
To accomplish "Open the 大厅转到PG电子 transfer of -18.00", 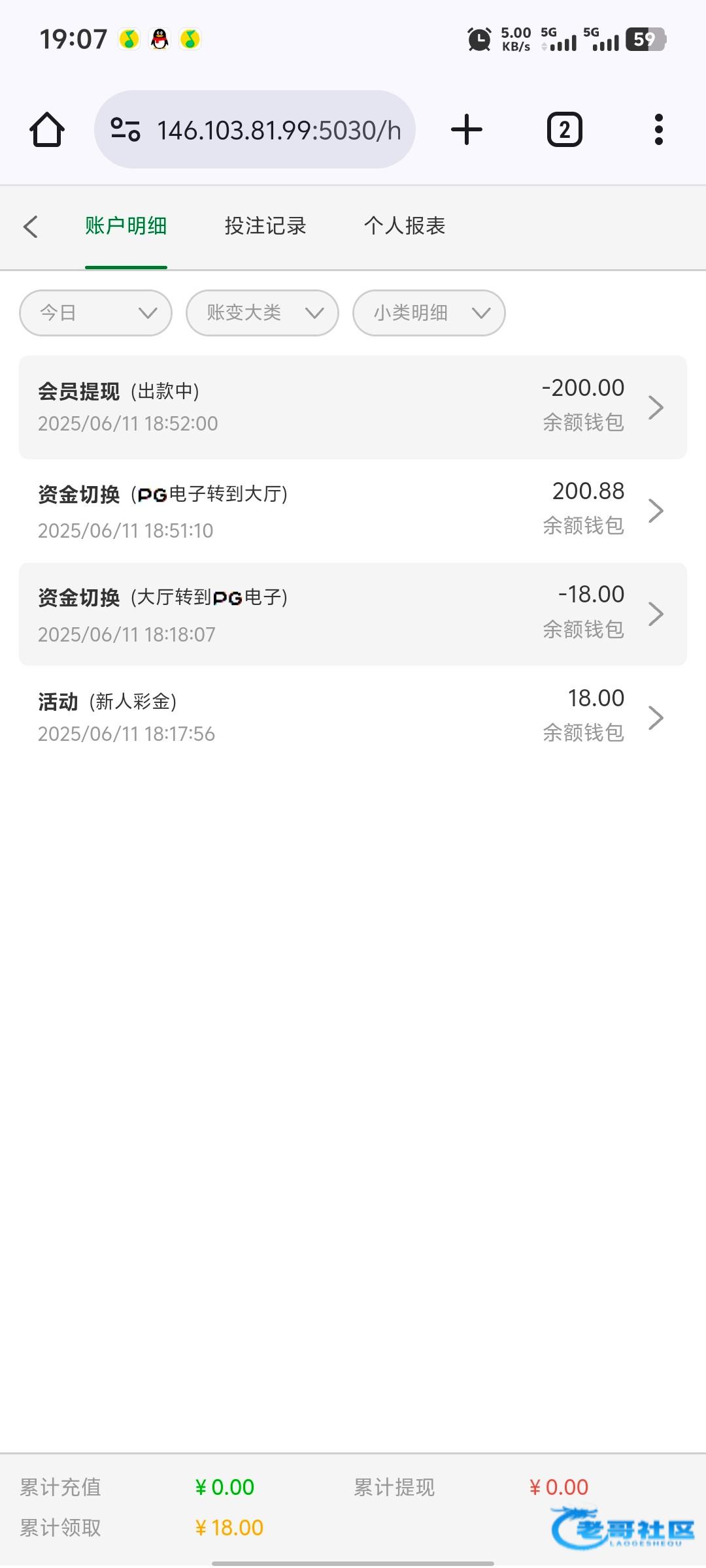I will point(353,614).
